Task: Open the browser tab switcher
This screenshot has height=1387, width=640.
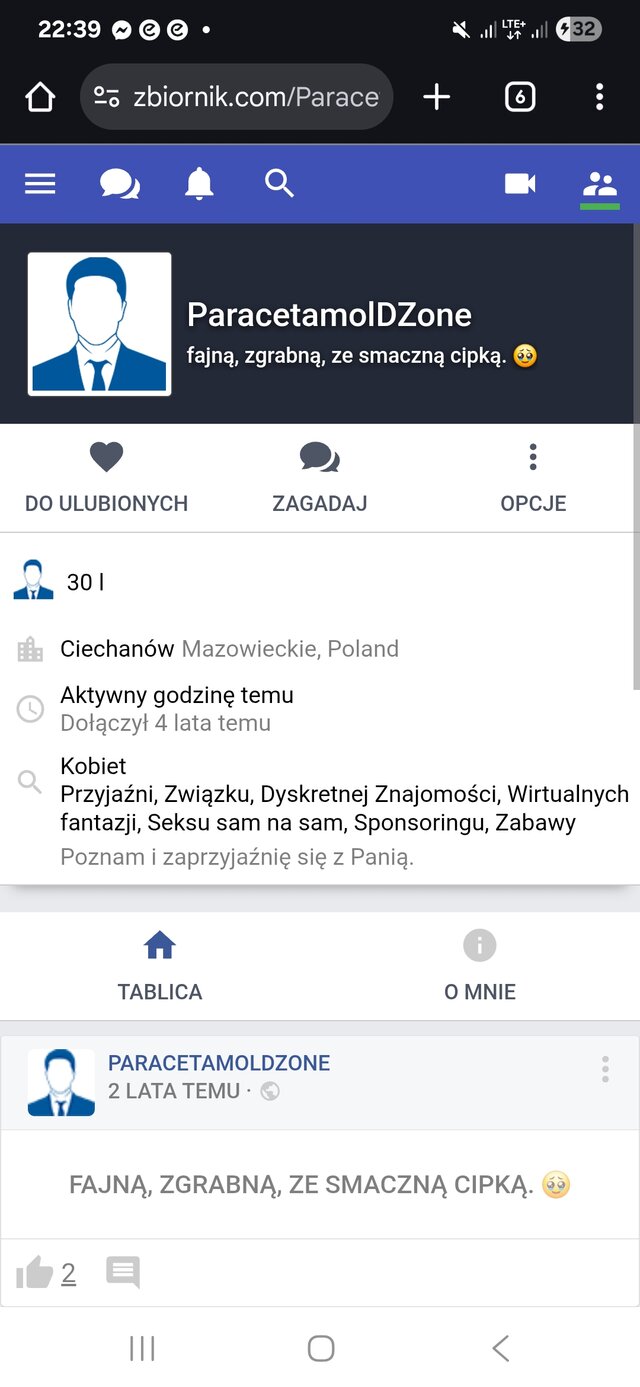Action: [520, 97]
